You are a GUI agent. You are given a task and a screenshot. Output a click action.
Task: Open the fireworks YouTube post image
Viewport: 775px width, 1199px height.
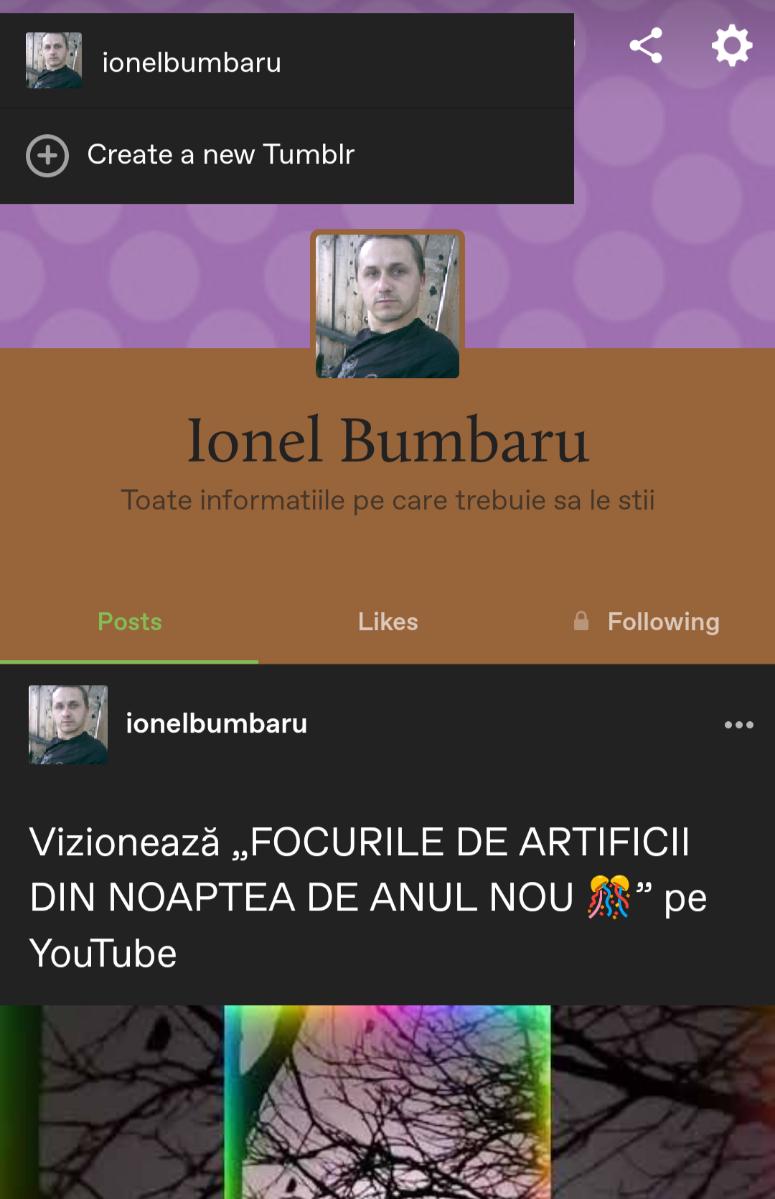pos(387,1100)
